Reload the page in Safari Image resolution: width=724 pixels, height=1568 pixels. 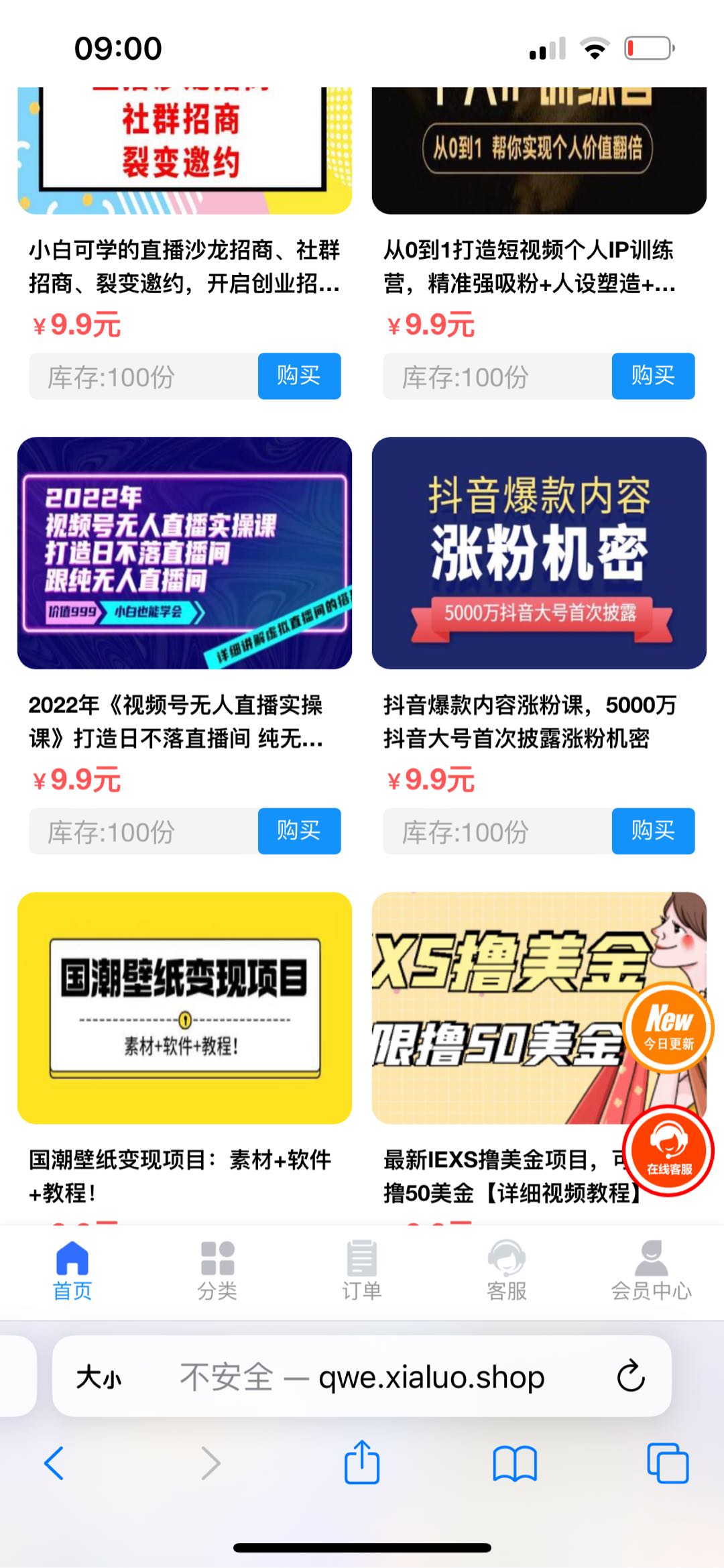pos(630,1377)
